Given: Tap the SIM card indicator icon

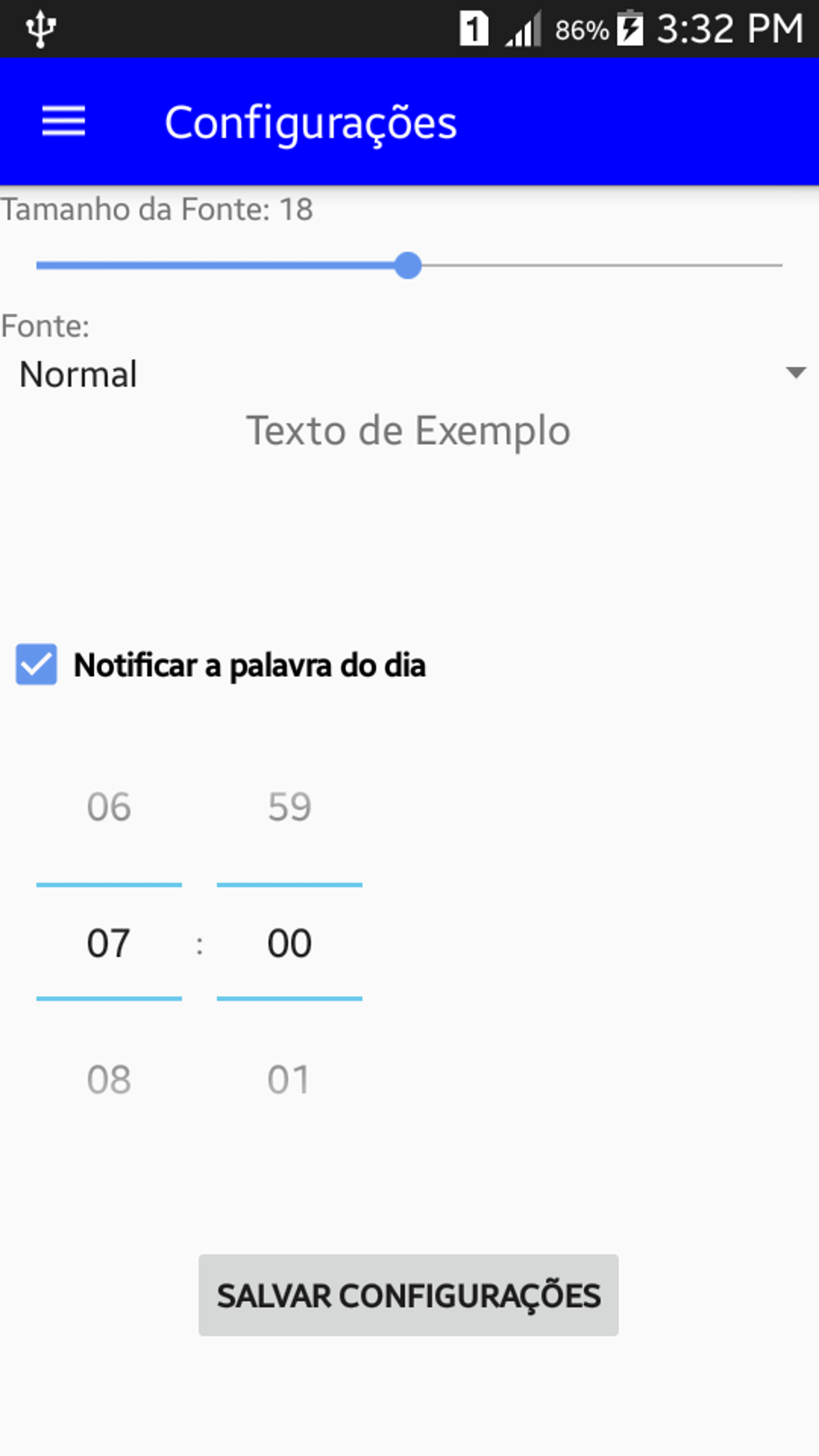Looking at the screenshot, I should [x=474, y=28].
